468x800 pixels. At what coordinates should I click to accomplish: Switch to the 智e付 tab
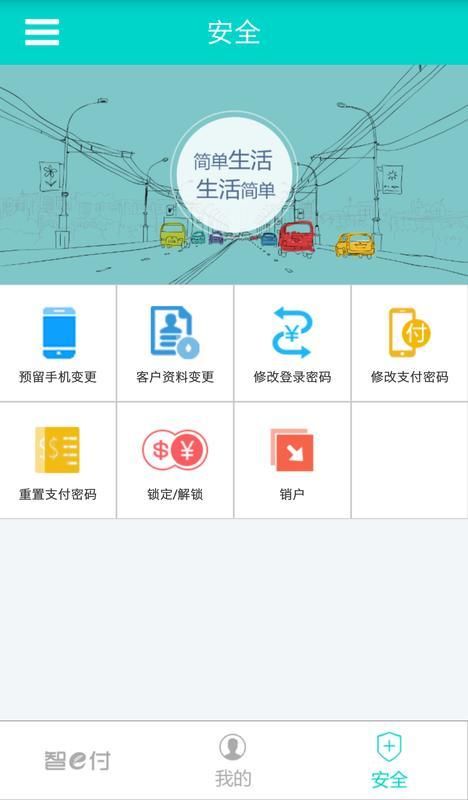78,761
